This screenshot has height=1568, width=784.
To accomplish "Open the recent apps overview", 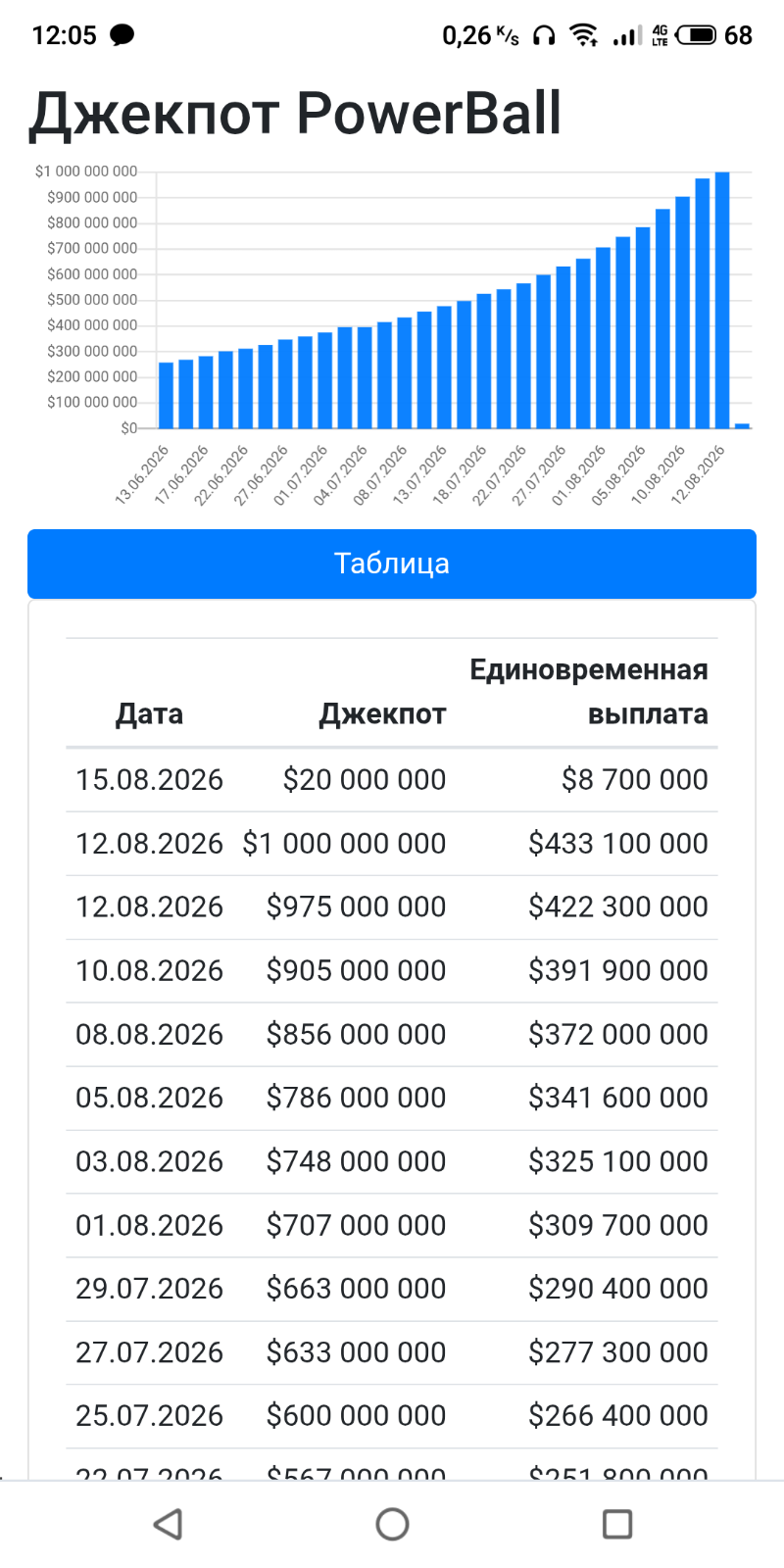I will pyautogui.click(x=616, y=1524).
